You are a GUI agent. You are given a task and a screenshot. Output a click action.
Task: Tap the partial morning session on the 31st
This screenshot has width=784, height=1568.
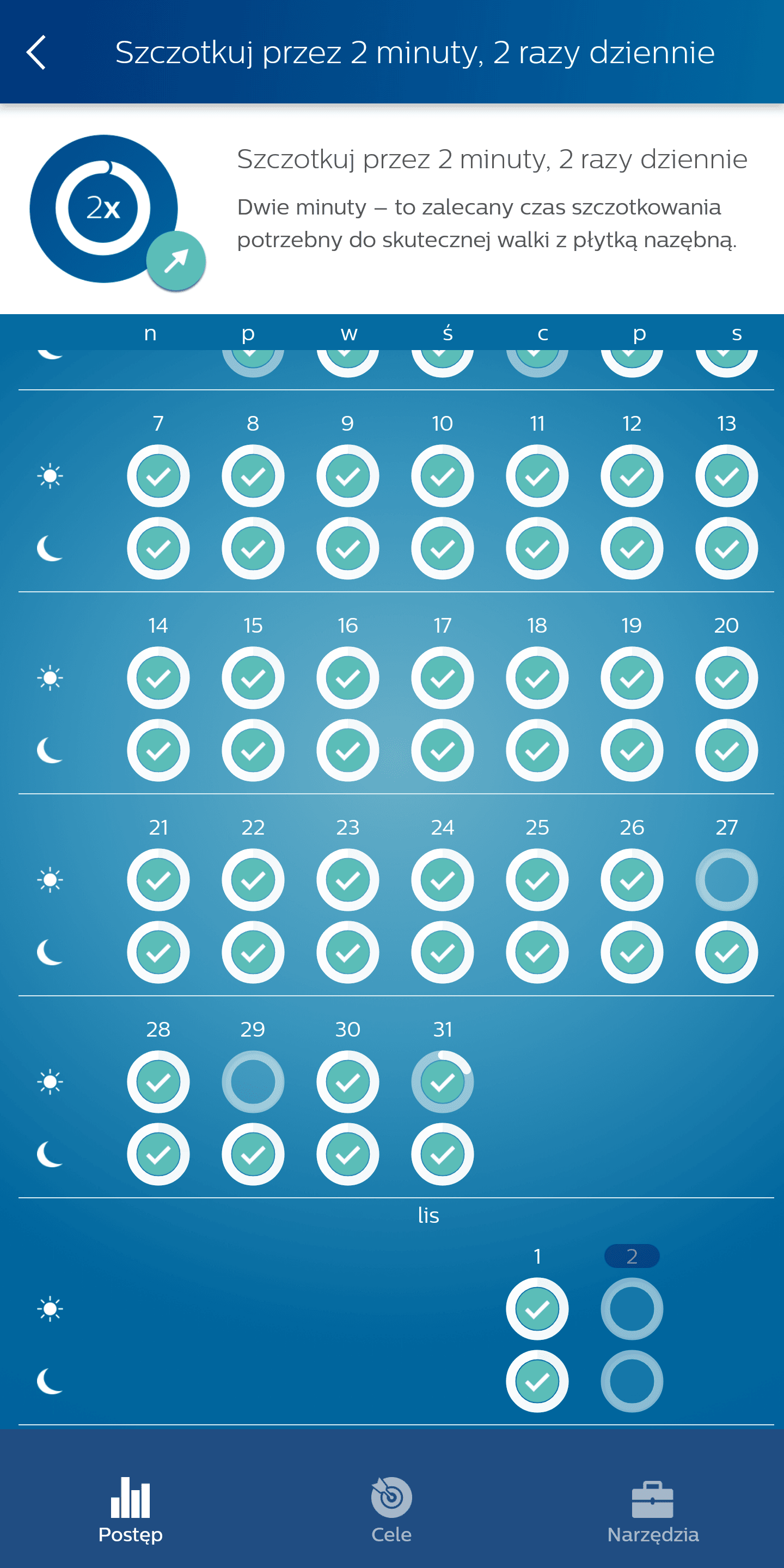coord(443,1082)
